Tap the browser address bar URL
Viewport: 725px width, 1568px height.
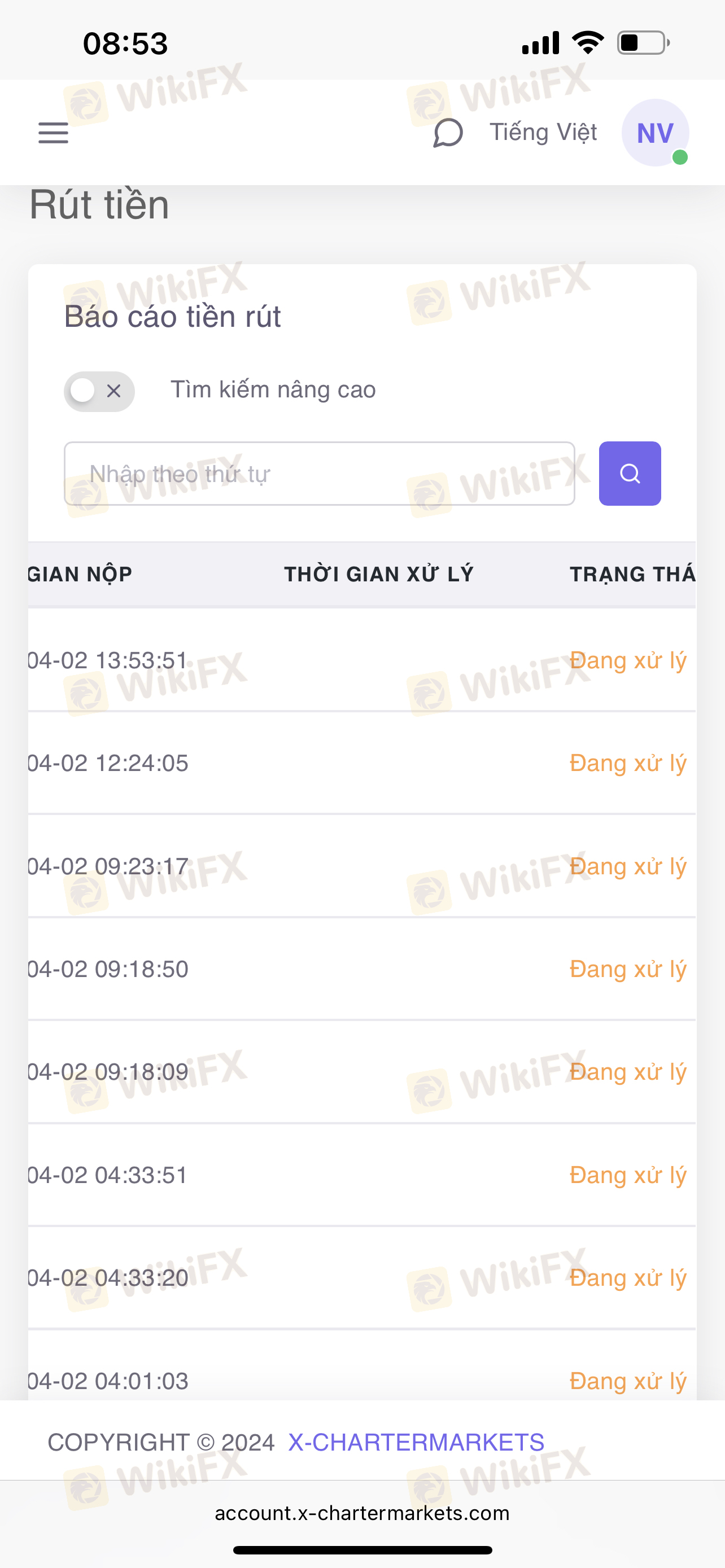point(362,1513)
